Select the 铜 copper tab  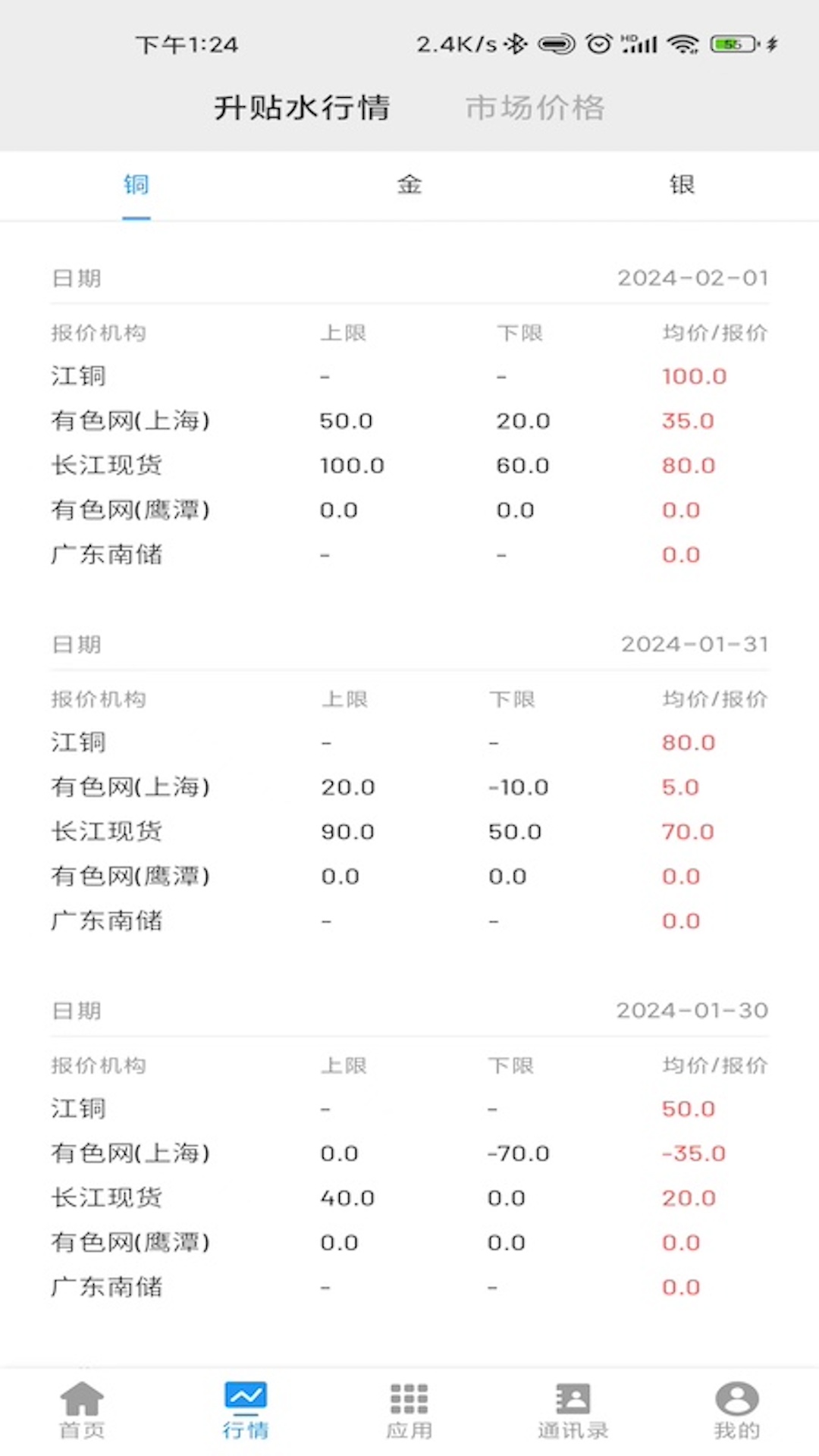coord(136,184)
